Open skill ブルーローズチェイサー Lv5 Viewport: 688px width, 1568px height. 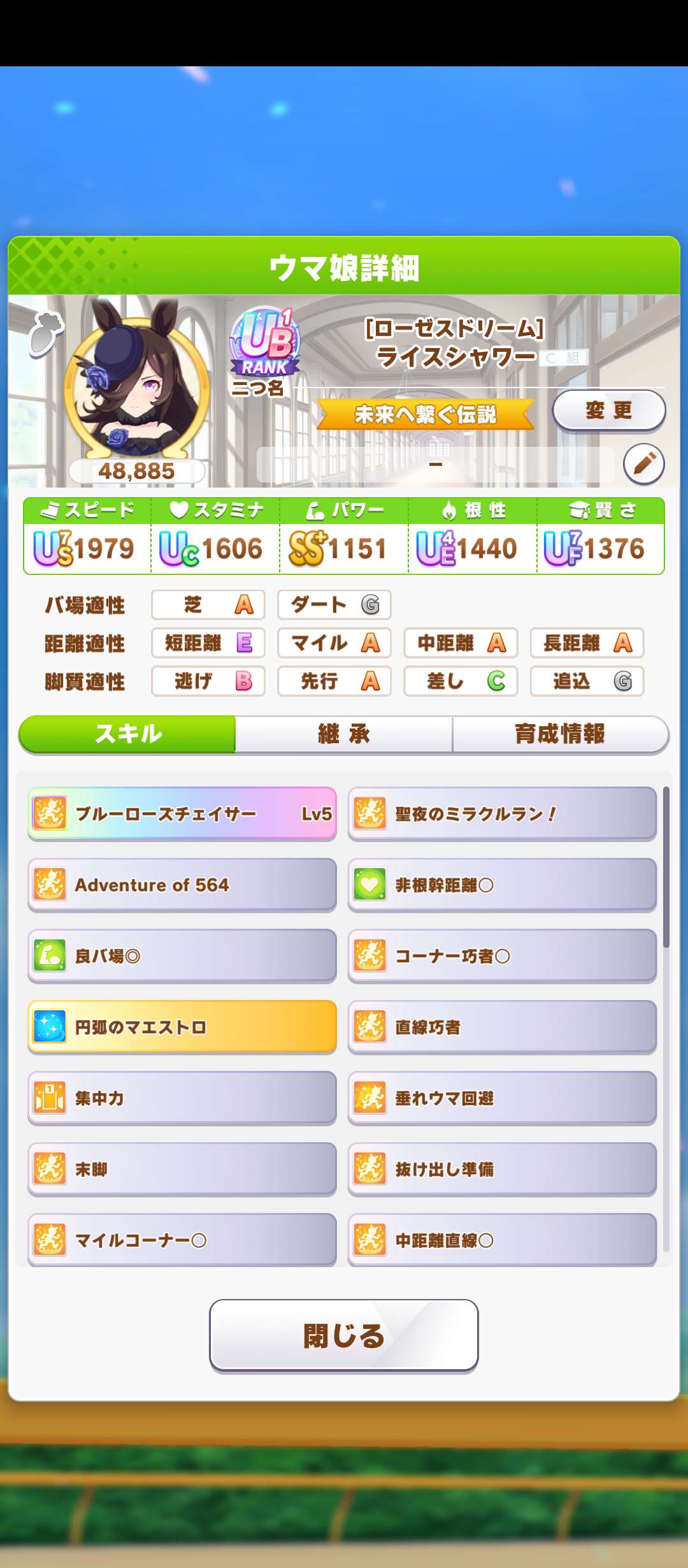pos(182,814)
